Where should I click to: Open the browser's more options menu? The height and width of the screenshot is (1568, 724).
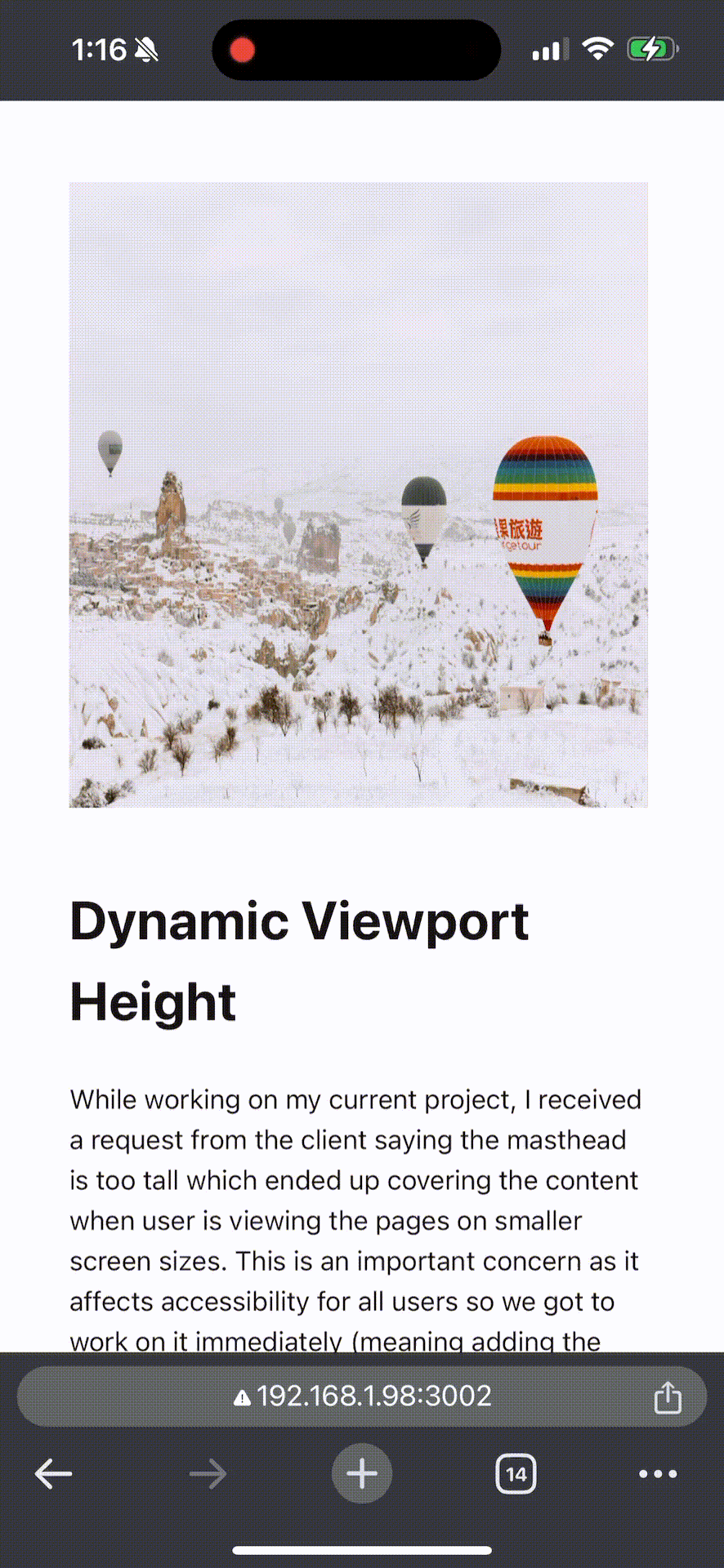tap(658, 1474)
